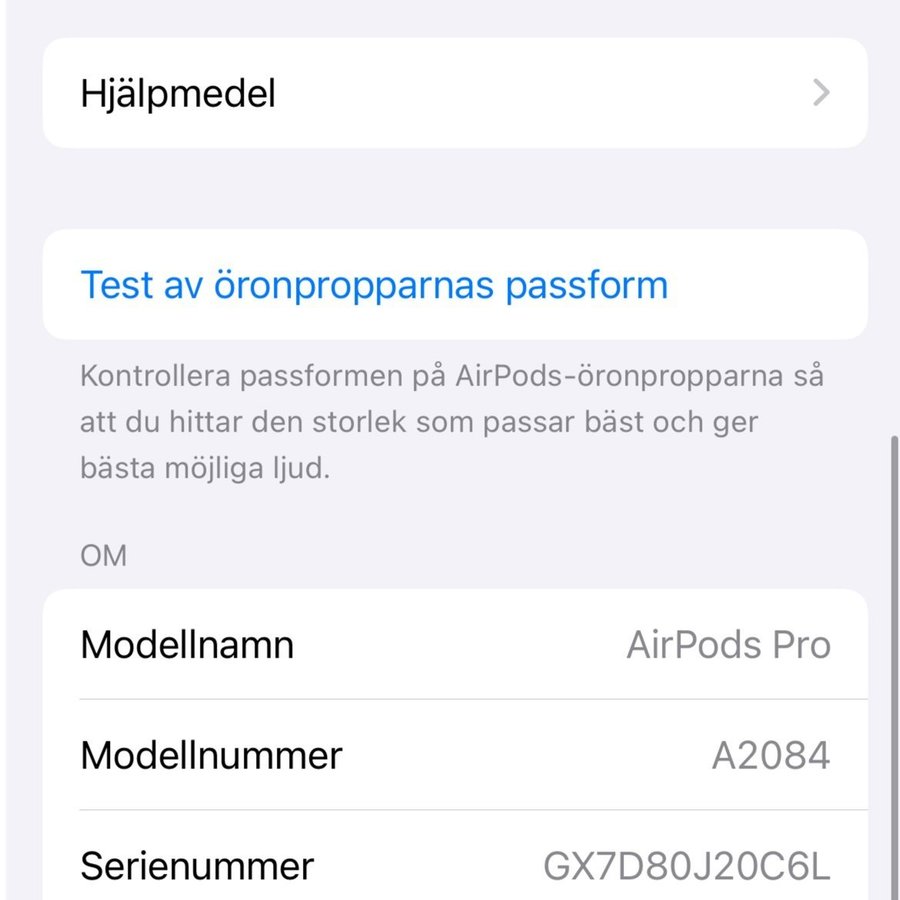Viewport: 900px width, 900px height.
Task: Open the Hjälpmedel settings row
Action: [x=454, y=94]
